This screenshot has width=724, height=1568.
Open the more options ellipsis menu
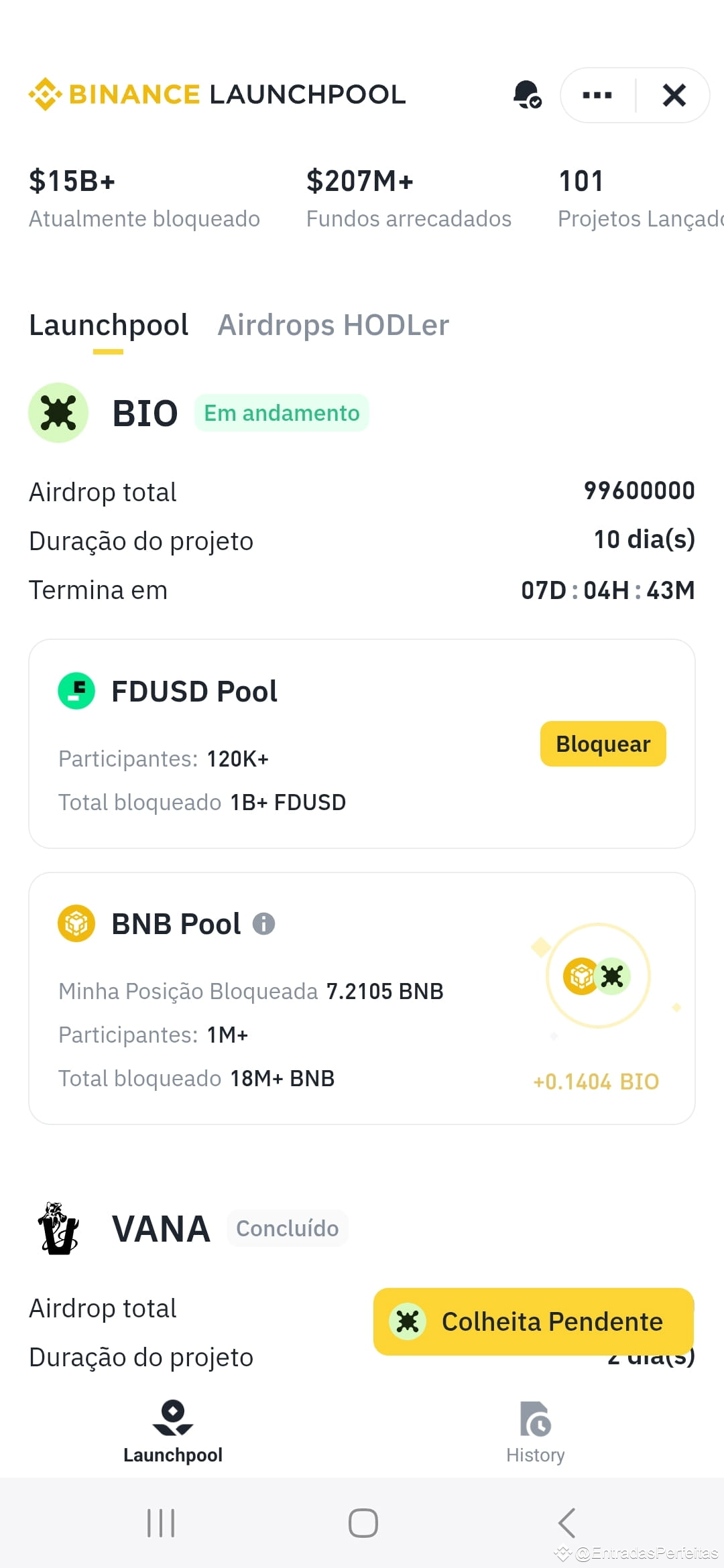pos(595,95)
